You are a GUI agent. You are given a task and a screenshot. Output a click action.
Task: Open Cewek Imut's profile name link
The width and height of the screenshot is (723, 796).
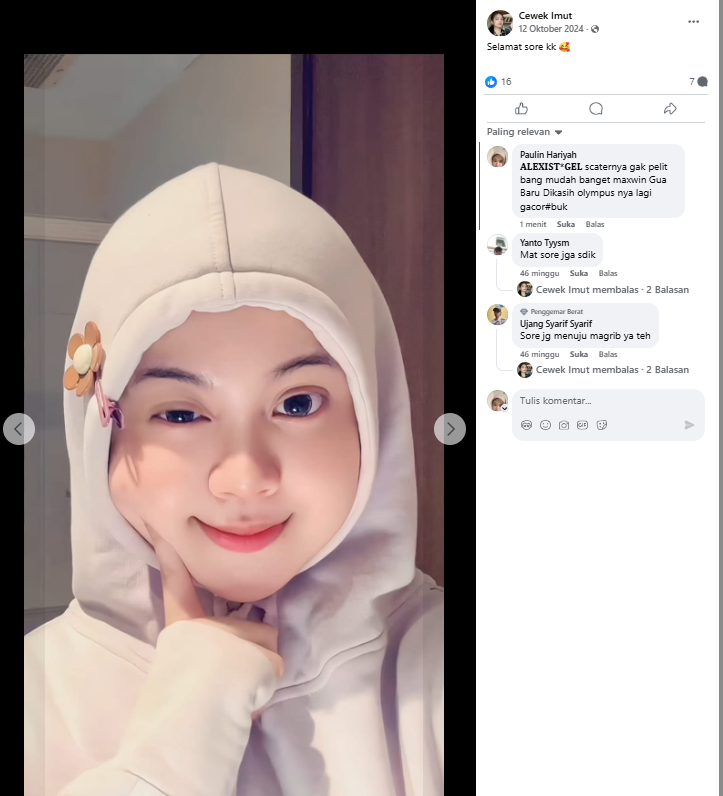tap(545, 16)
